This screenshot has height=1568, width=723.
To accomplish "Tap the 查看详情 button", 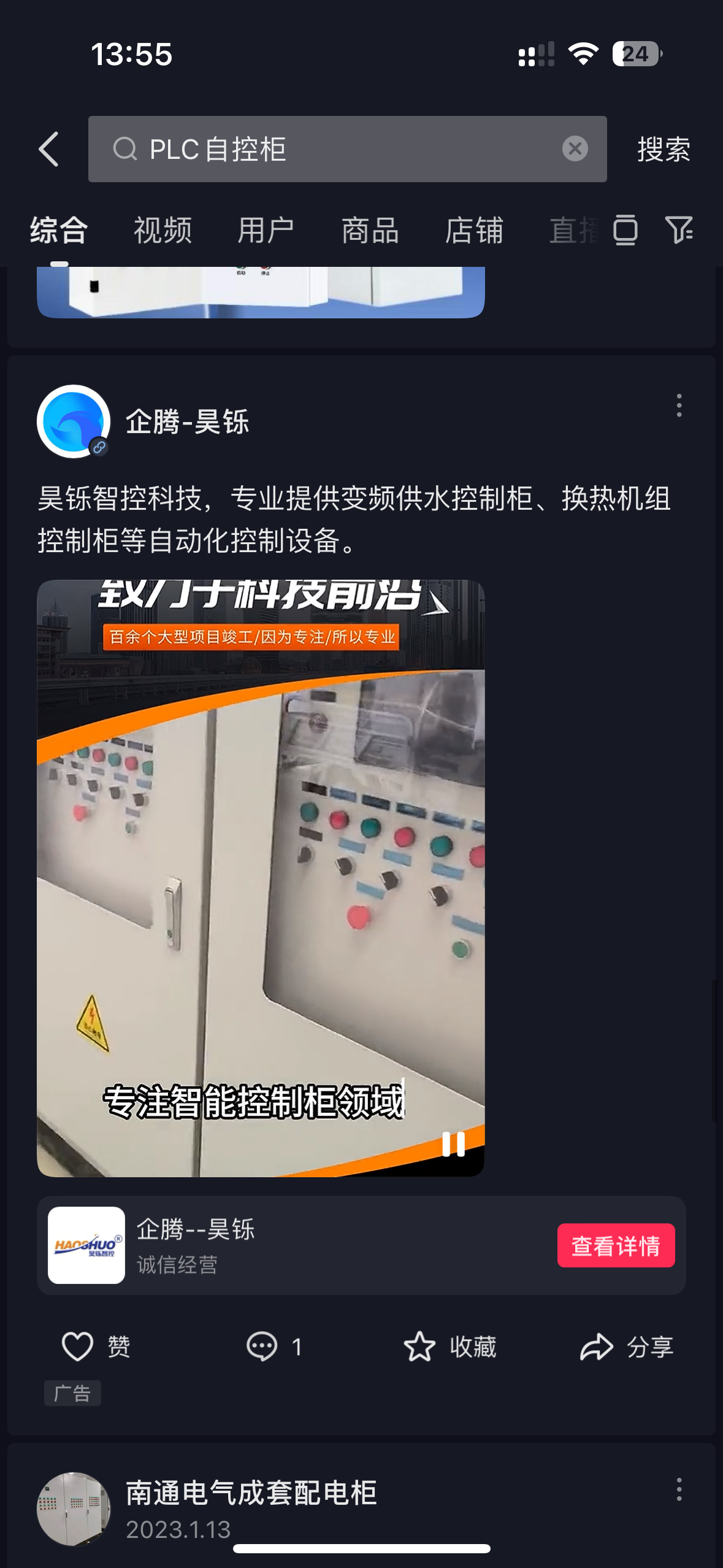I will point(616,1245).
